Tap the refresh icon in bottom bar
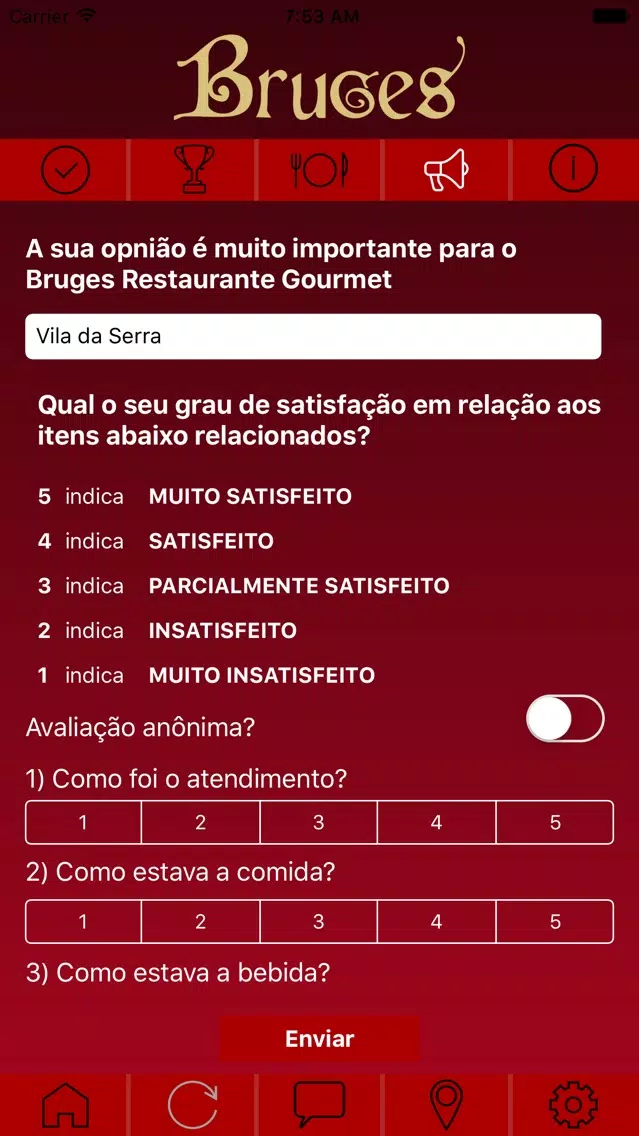This screenshot has height=1136, width=639. (x=193, y=1105)
